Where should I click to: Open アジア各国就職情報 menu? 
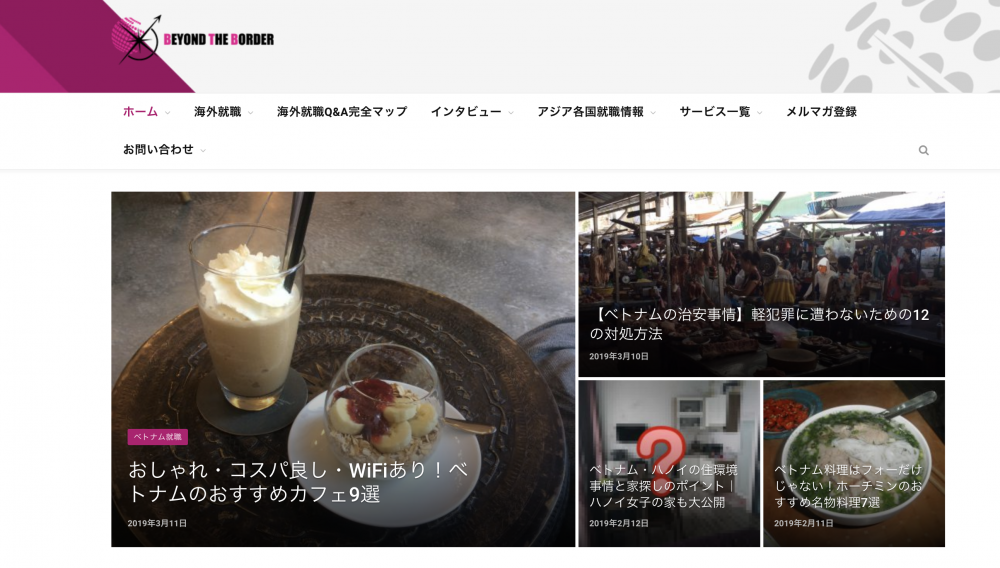pyautogui.click(x=590, y=112)
